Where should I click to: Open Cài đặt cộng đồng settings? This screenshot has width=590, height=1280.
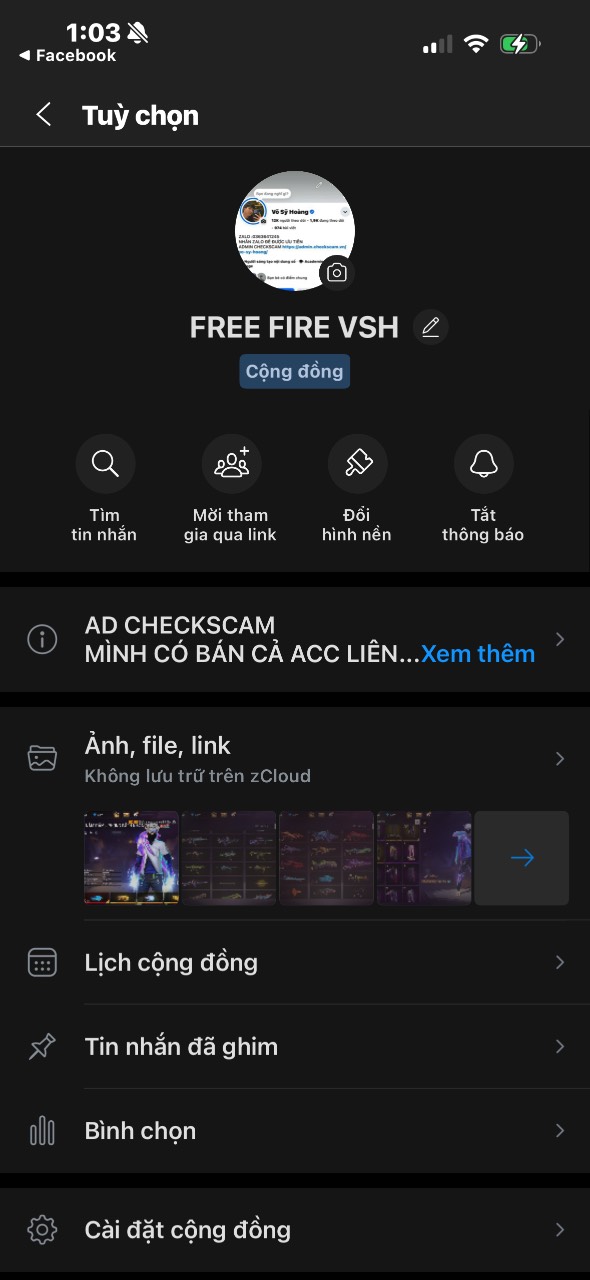[295, 1230]
